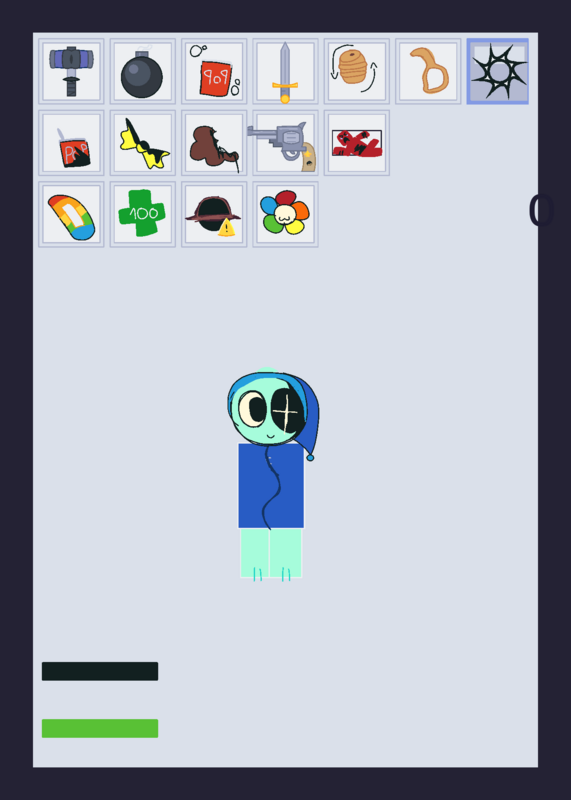This screenshot has width=571, height=800.
Task: Use the green 100 health cross
Action: click(142, 214)
